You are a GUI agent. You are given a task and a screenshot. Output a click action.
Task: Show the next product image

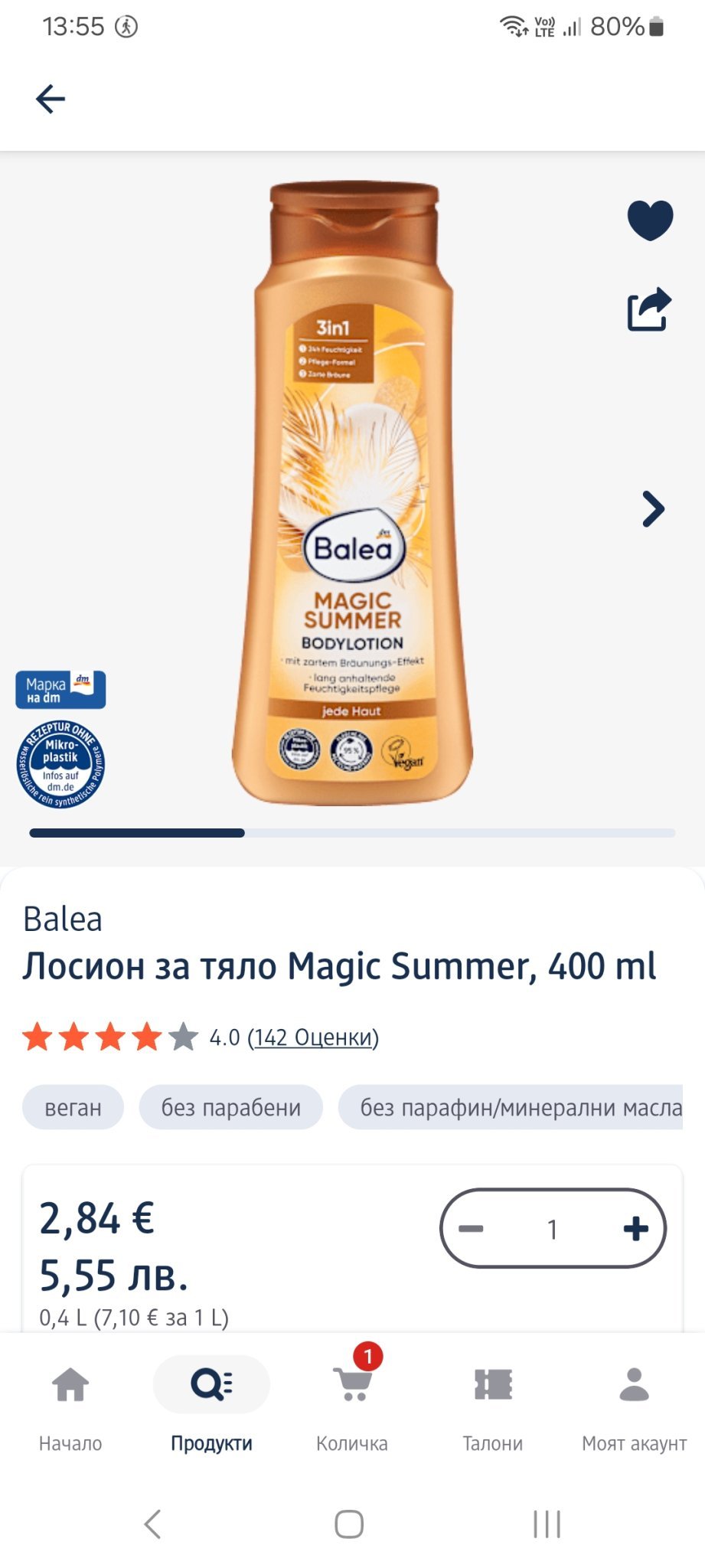pos(652,509)
